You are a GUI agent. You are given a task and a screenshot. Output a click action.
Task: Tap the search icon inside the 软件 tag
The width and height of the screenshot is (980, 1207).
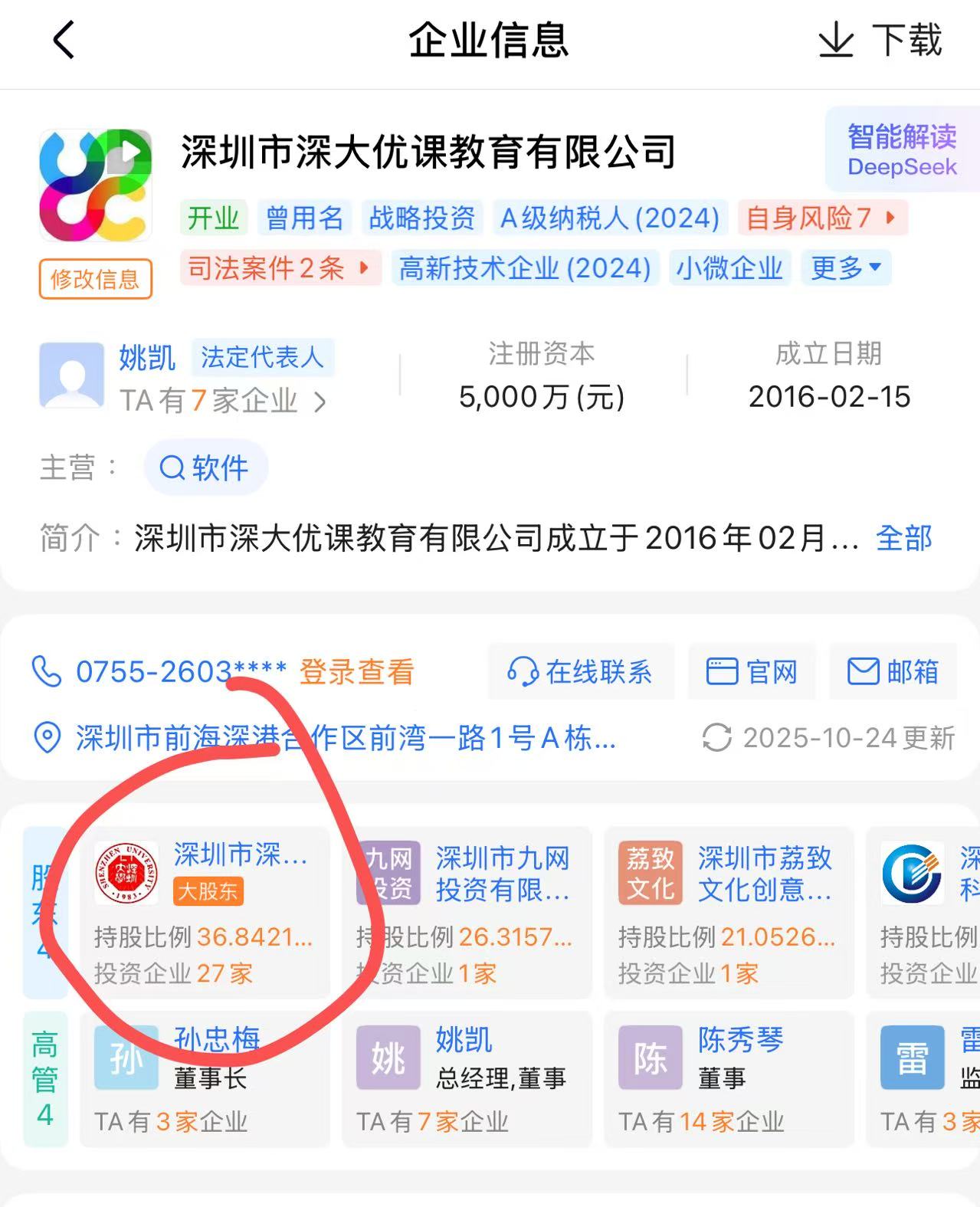170,468
